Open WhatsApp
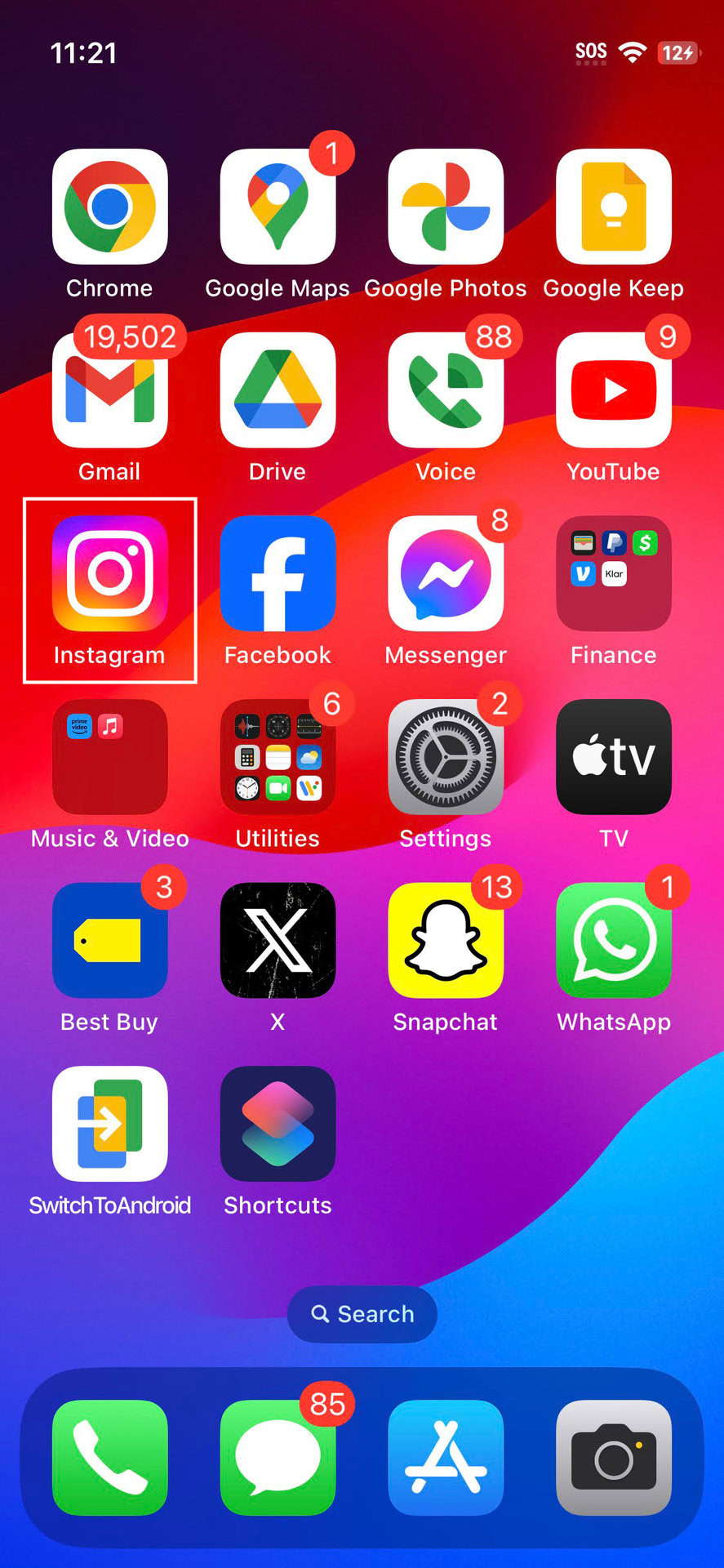Image resolution: width=724 pixels, height=1568 pixels. click(x=614, y=940)
